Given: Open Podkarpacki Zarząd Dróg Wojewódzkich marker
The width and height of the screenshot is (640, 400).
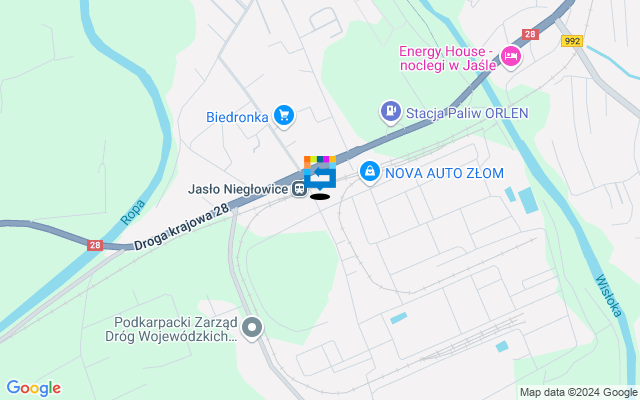Looking at the screenshot, I should (x=252, y=327).
